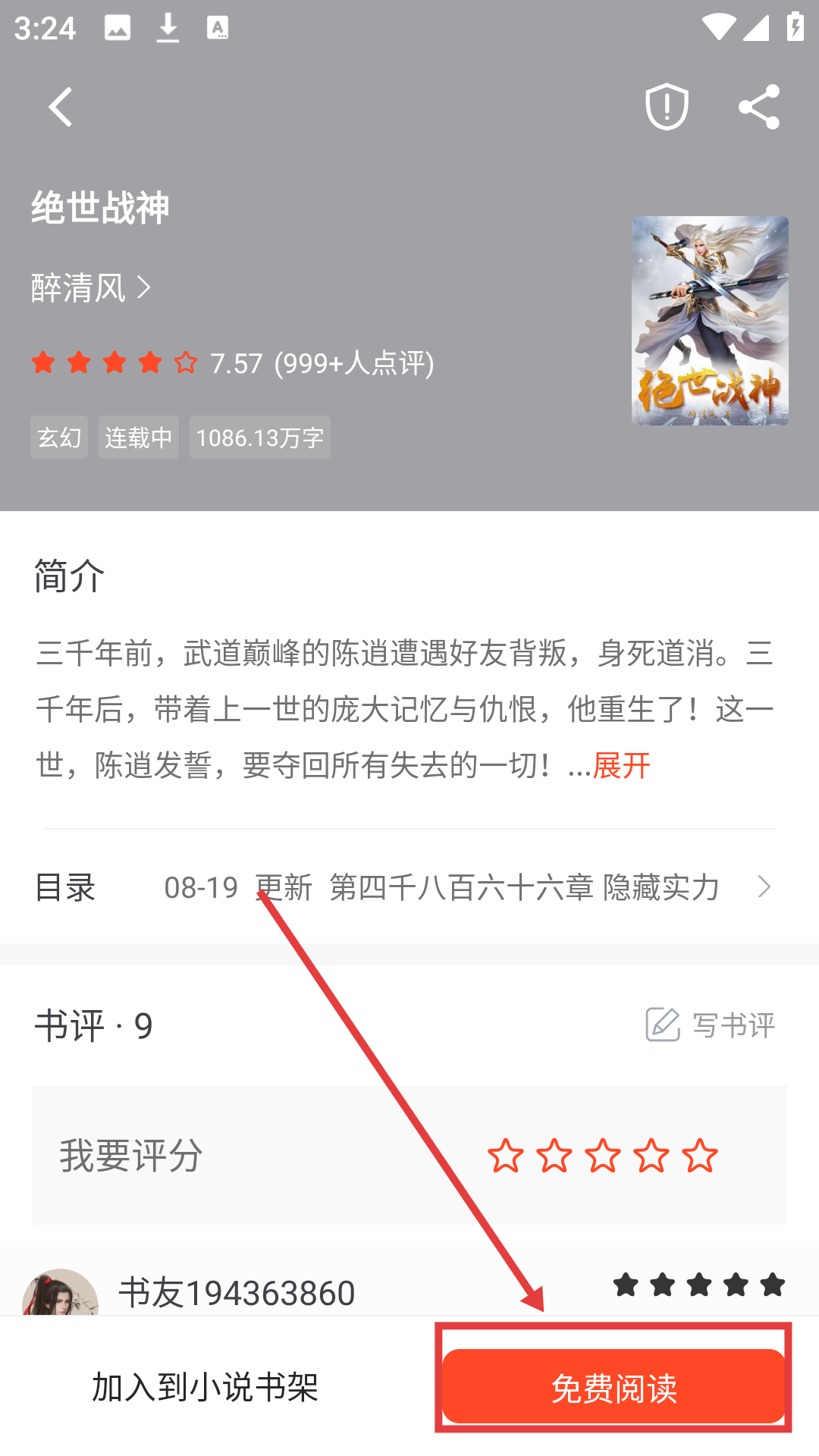Viewport: 819px width, 1456px height.
Task: Open reviewer 书友194363860's profile
Action: tap(237, 1294)
